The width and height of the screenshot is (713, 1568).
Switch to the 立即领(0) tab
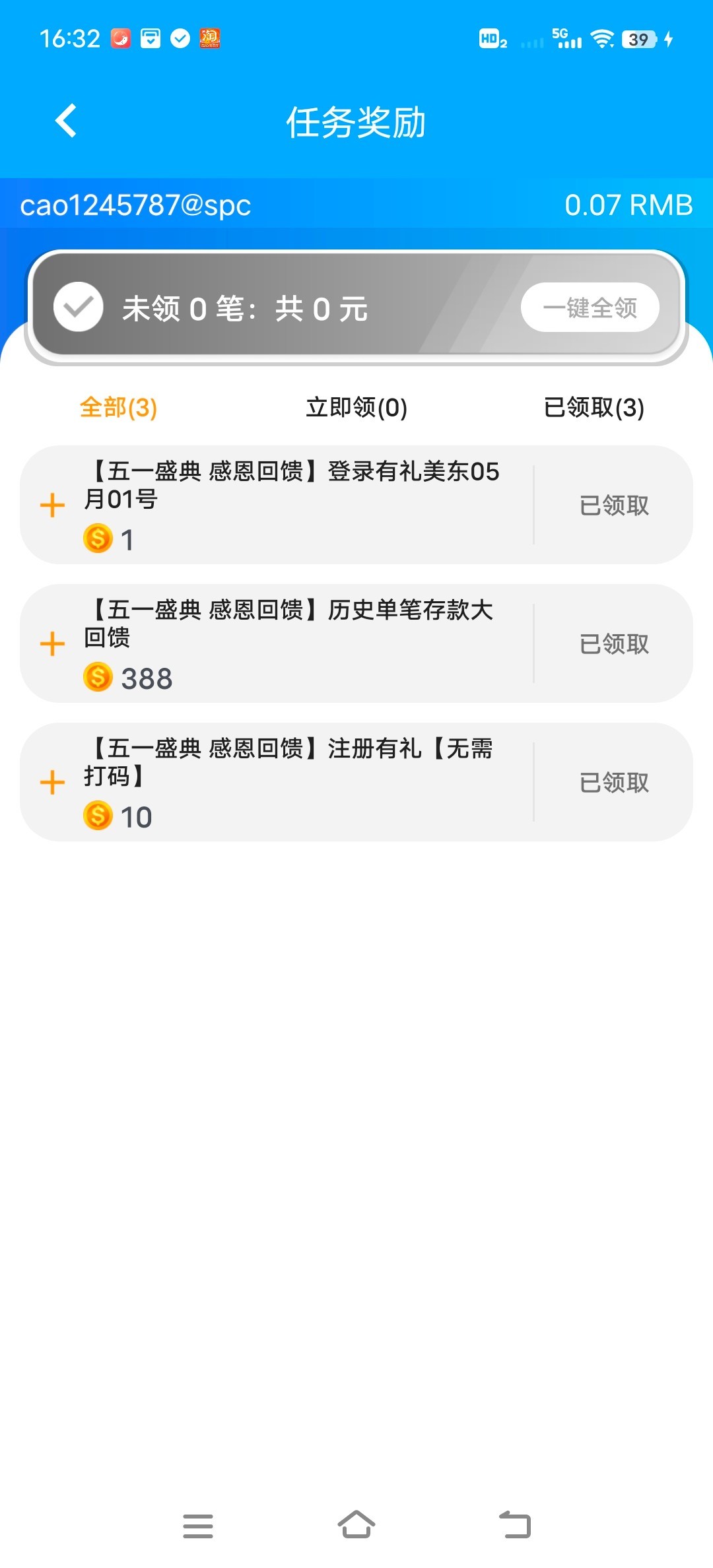point(356,408)
